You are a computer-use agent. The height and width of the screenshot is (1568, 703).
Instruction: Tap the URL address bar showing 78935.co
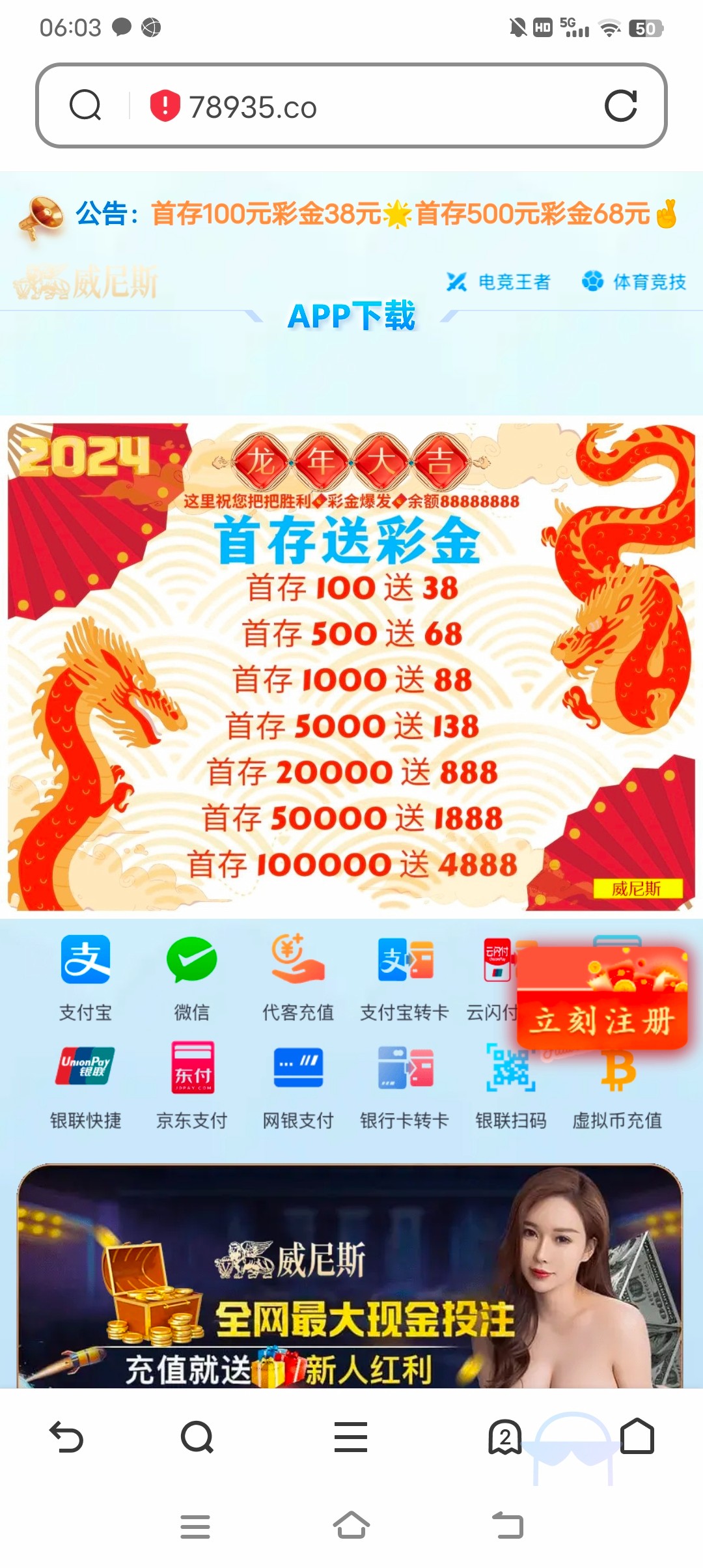pyautogui.click(x=351, y=106)
